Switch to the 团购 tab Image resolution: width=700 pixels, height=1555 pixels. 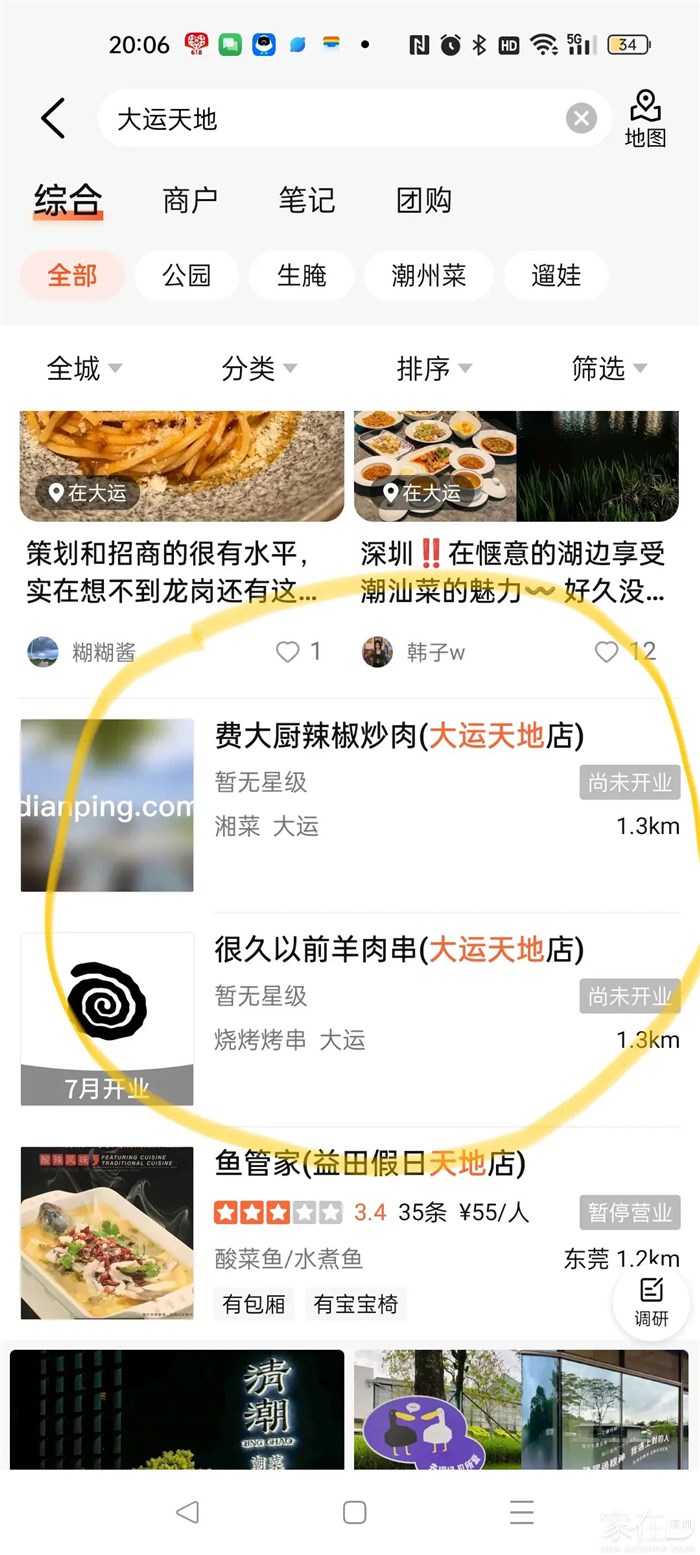[424, 200]
